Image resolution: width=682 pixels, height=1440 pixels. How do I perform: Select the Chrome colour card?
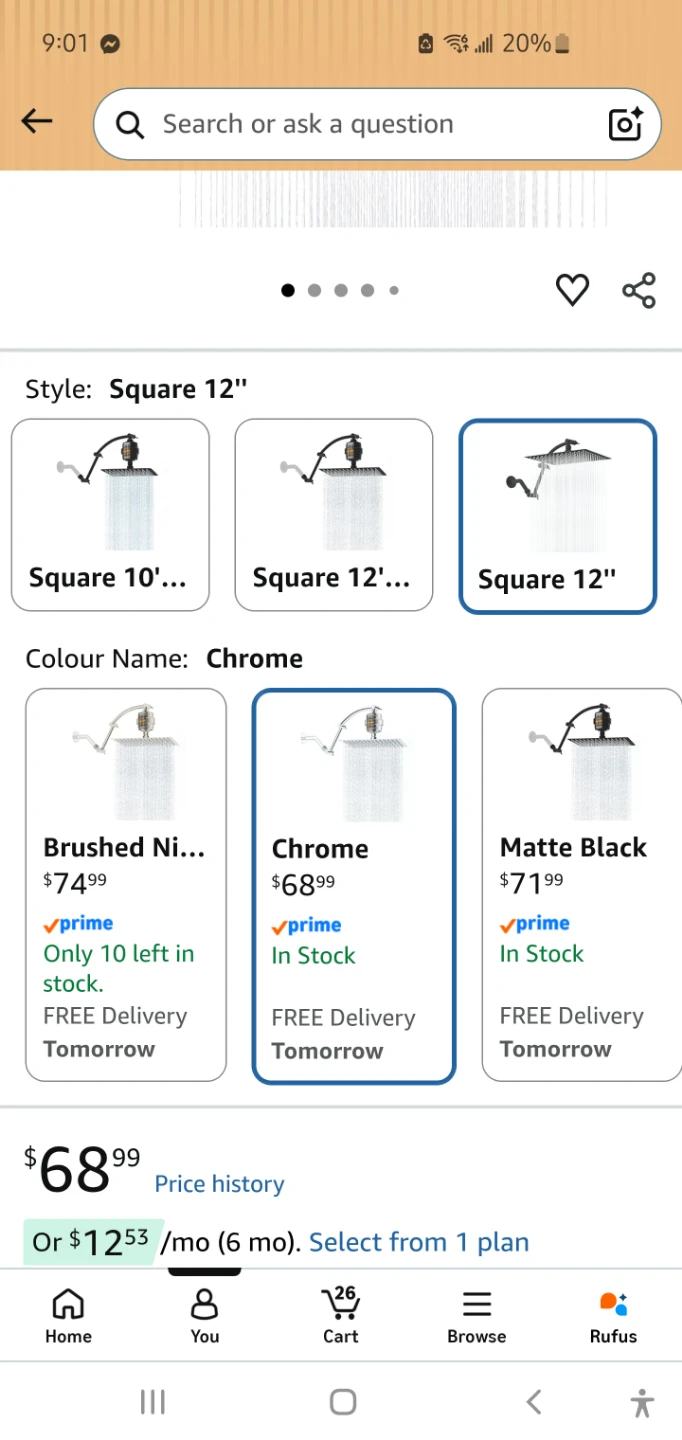[354, 886]
